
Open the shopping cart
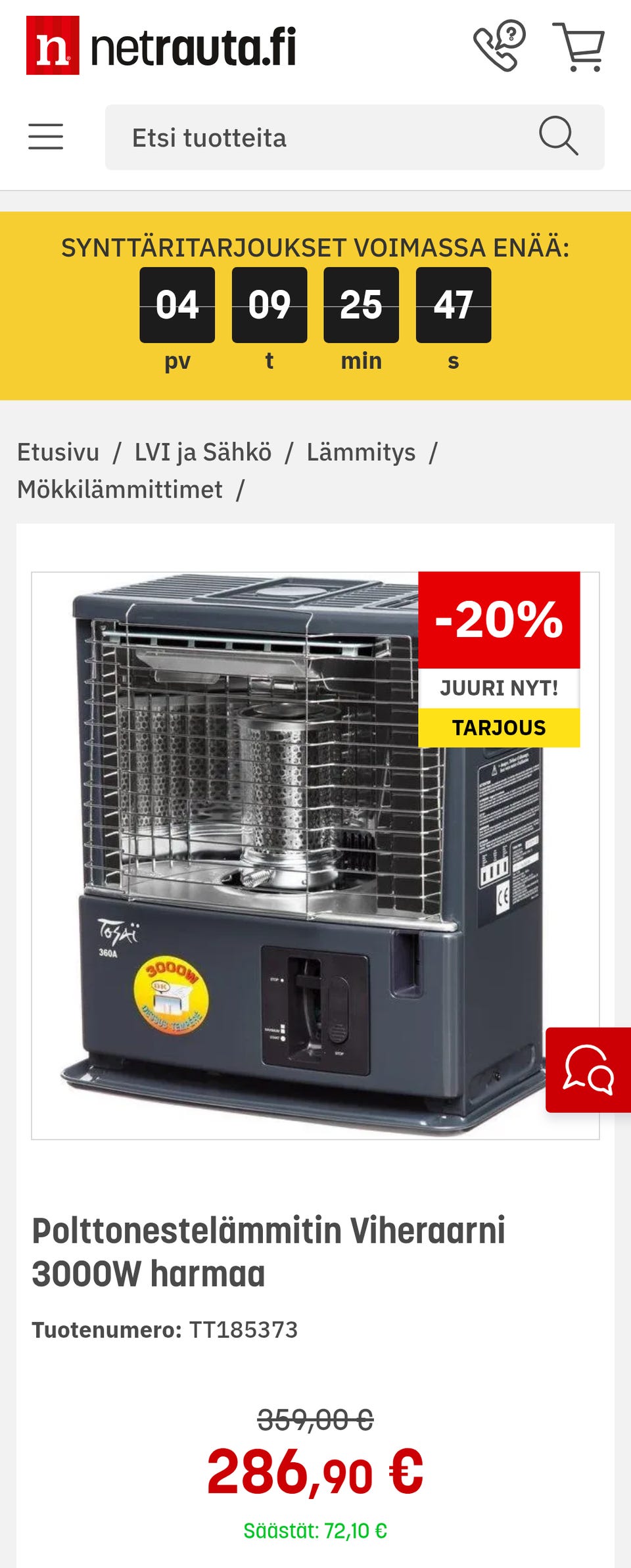pyautogui.click(x=580, y=46)
